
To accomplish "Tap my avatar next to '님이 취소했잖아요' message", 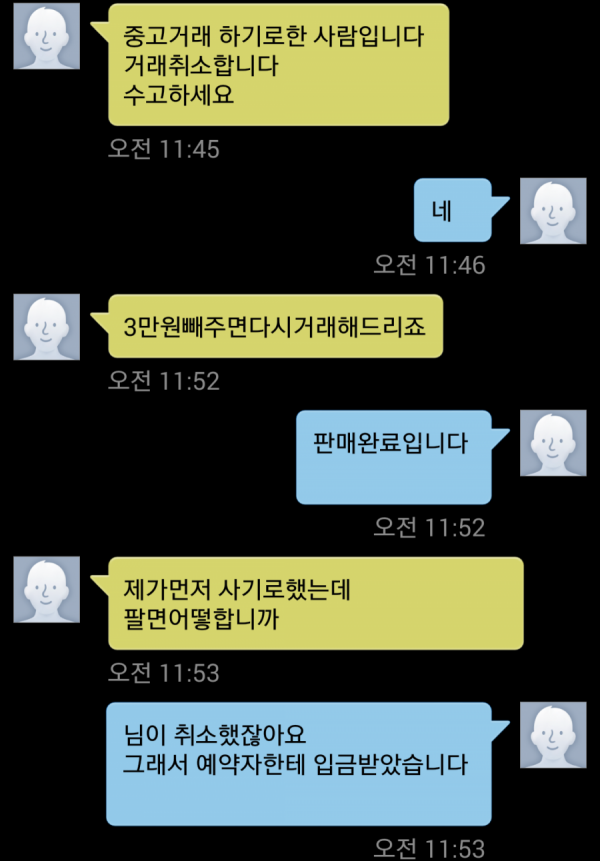I will [x=553, y=735].
